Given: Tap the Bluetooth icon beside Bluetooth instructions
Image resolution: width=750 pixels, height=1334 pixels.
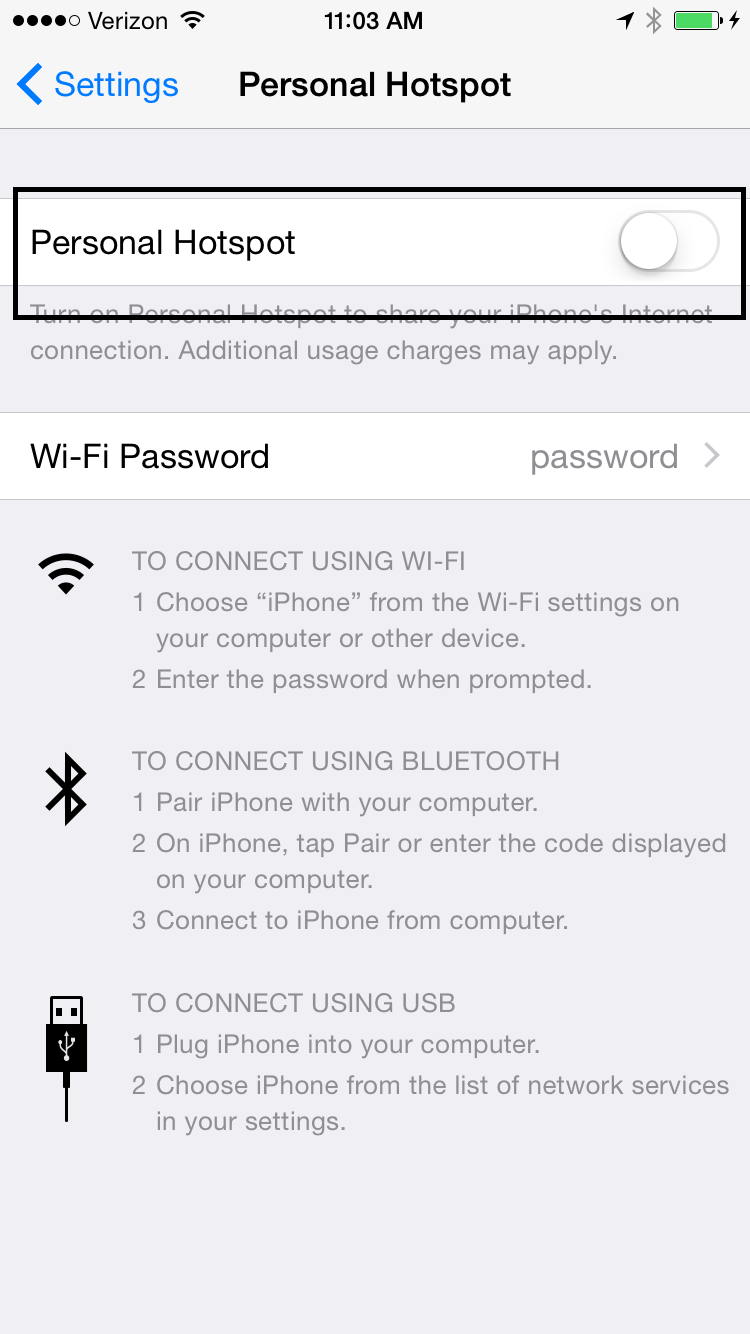Looking at the screenshot, I should click(67, 790).
